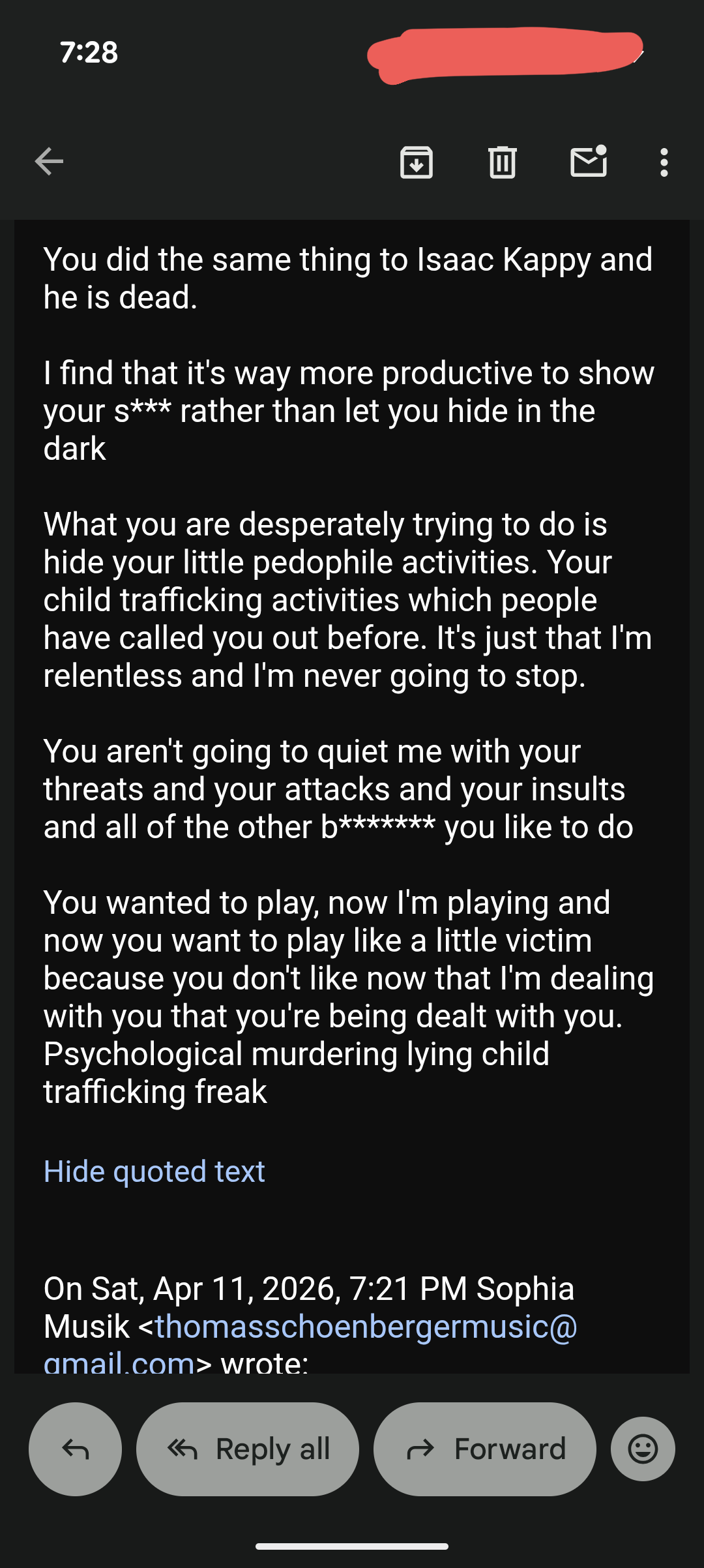The width and height of the screenshot is (704, 1568).
Task: Go back to the inbox
Action: point(49,162)
